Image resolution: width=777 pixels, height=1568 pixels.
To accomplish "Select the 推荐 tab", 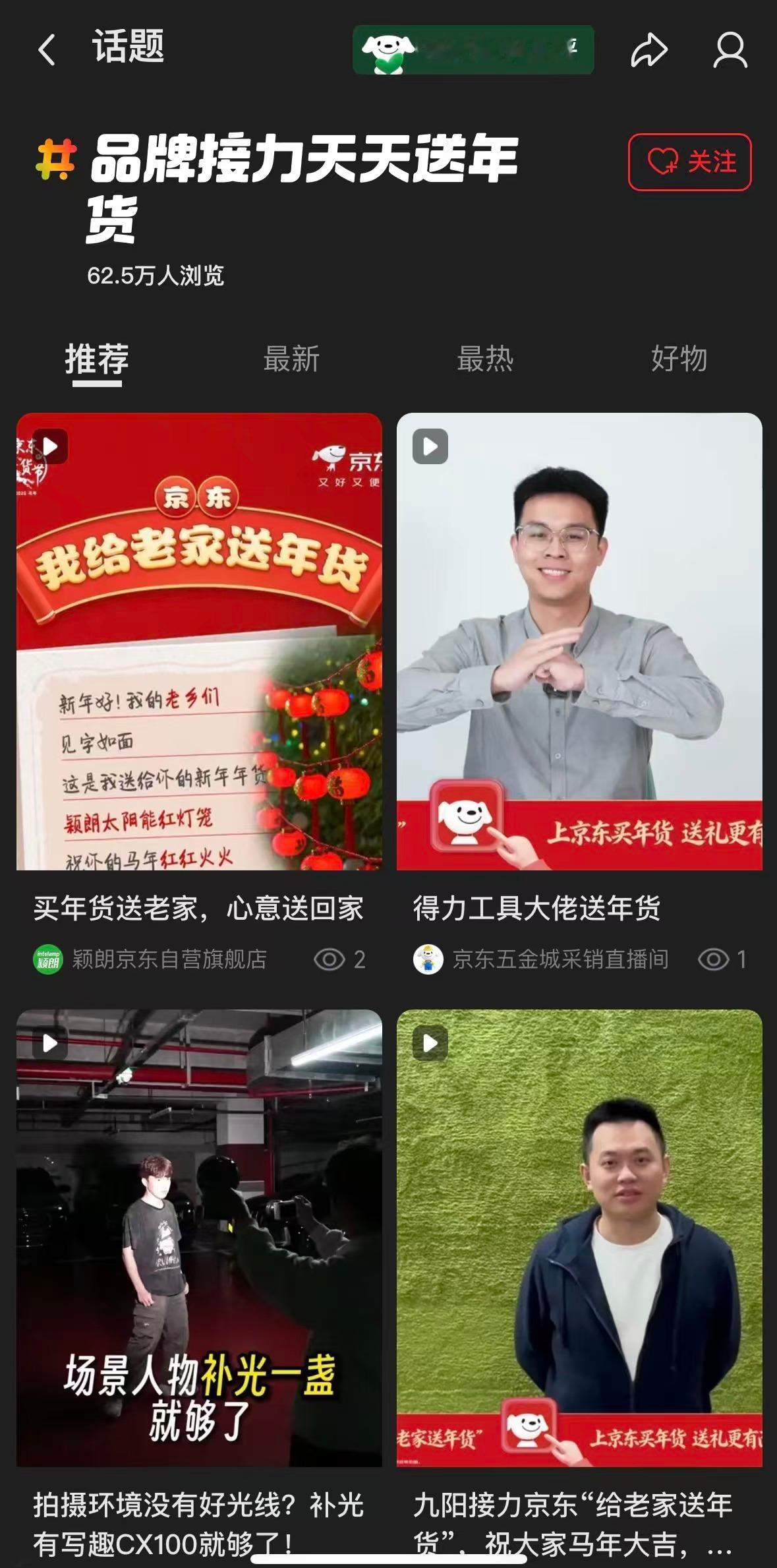I will coord(96,359).
